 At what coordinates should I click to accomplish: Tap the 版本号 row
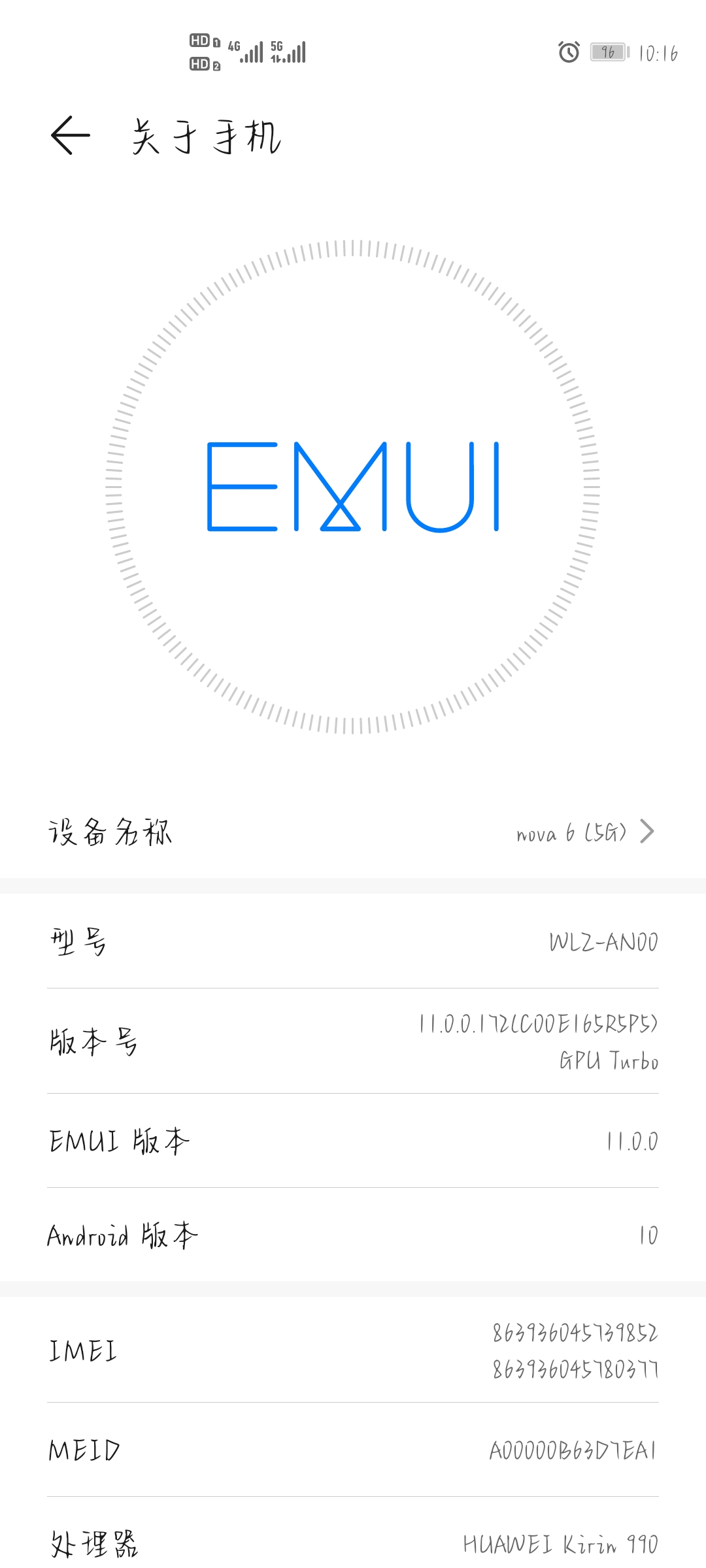(353, 1041)
